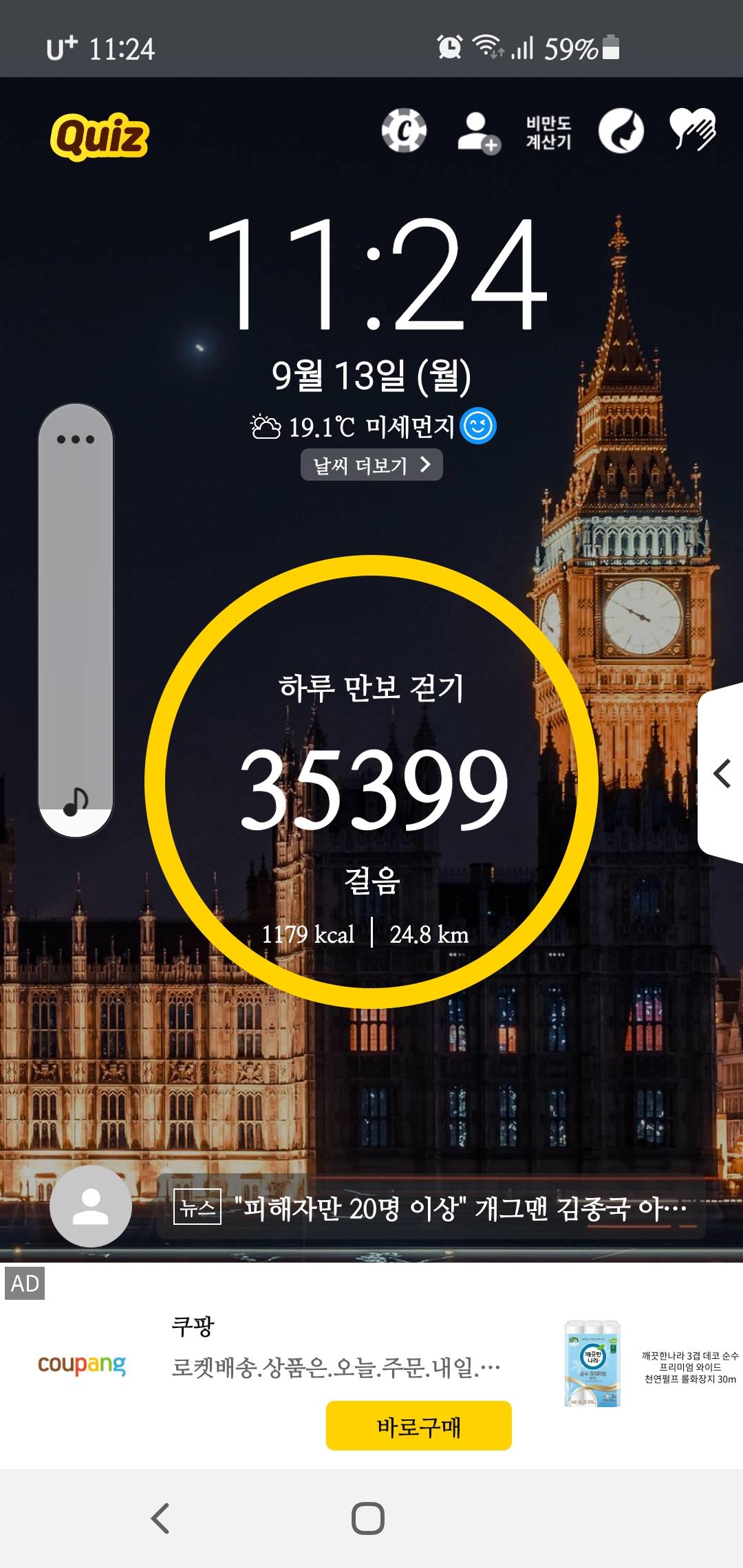Tap the heart hand icon
Image resolution: width=743 pixels, height=1568 pixels.
692,129
